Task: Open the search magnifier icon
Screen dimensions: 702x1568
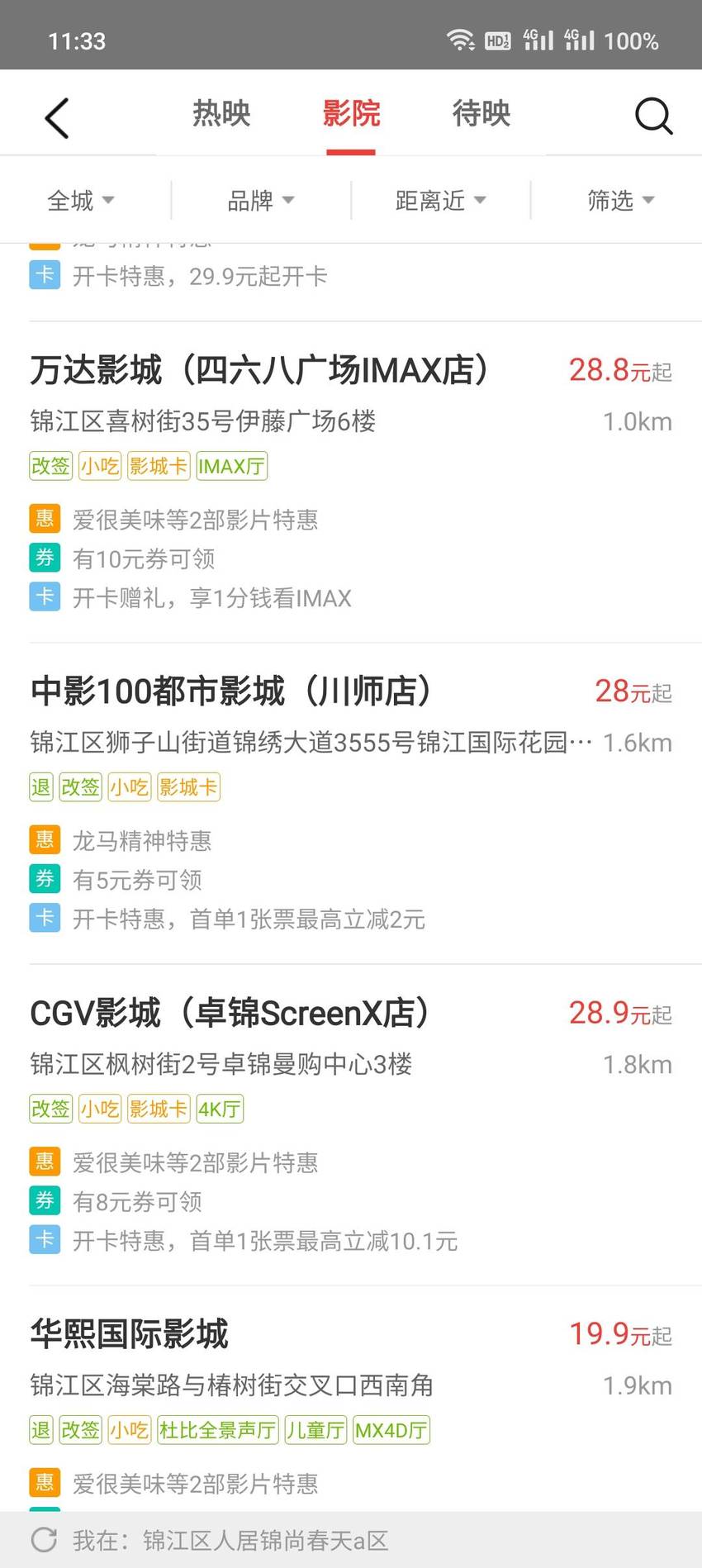Action: click(x=653, y=116)
